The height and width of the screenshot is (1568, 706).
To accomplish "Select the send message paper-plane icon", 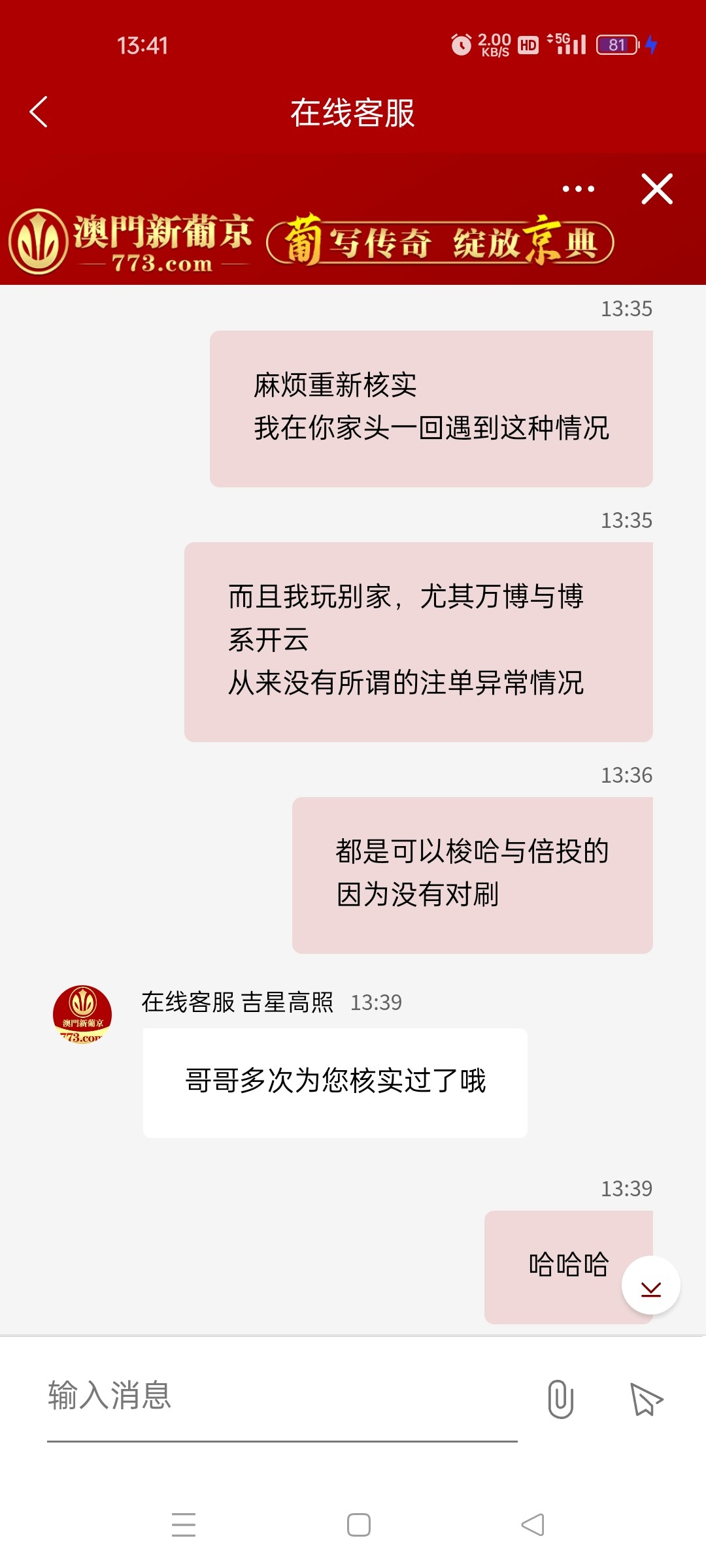I will (x=645, y=1399).
